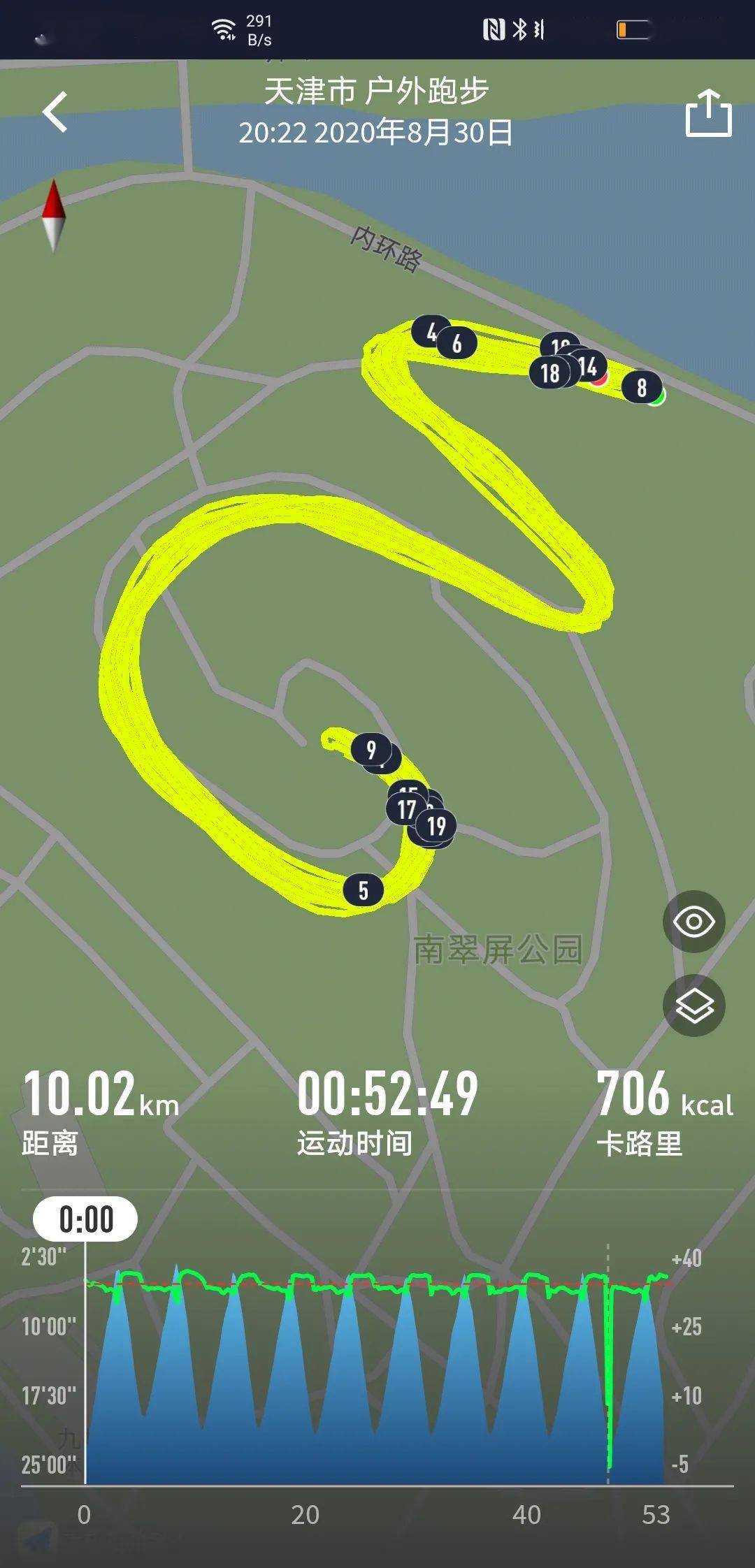This screenshot has height=1568, width=755.
Task: Select kilometer marker 19 on route
Action: click(436, 826)
